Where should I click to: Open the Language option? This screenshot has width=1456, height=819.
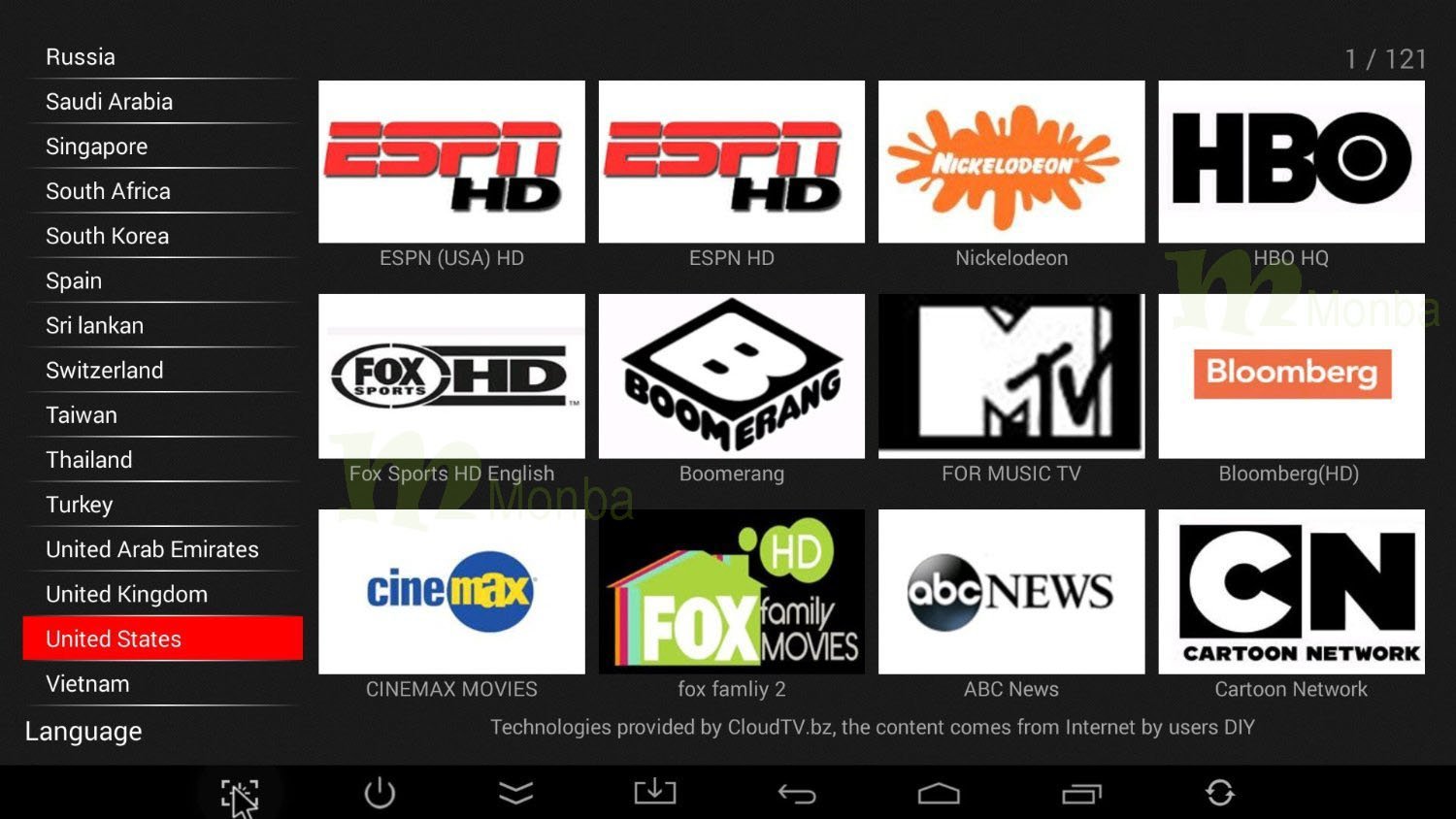[x=83, y=731]
